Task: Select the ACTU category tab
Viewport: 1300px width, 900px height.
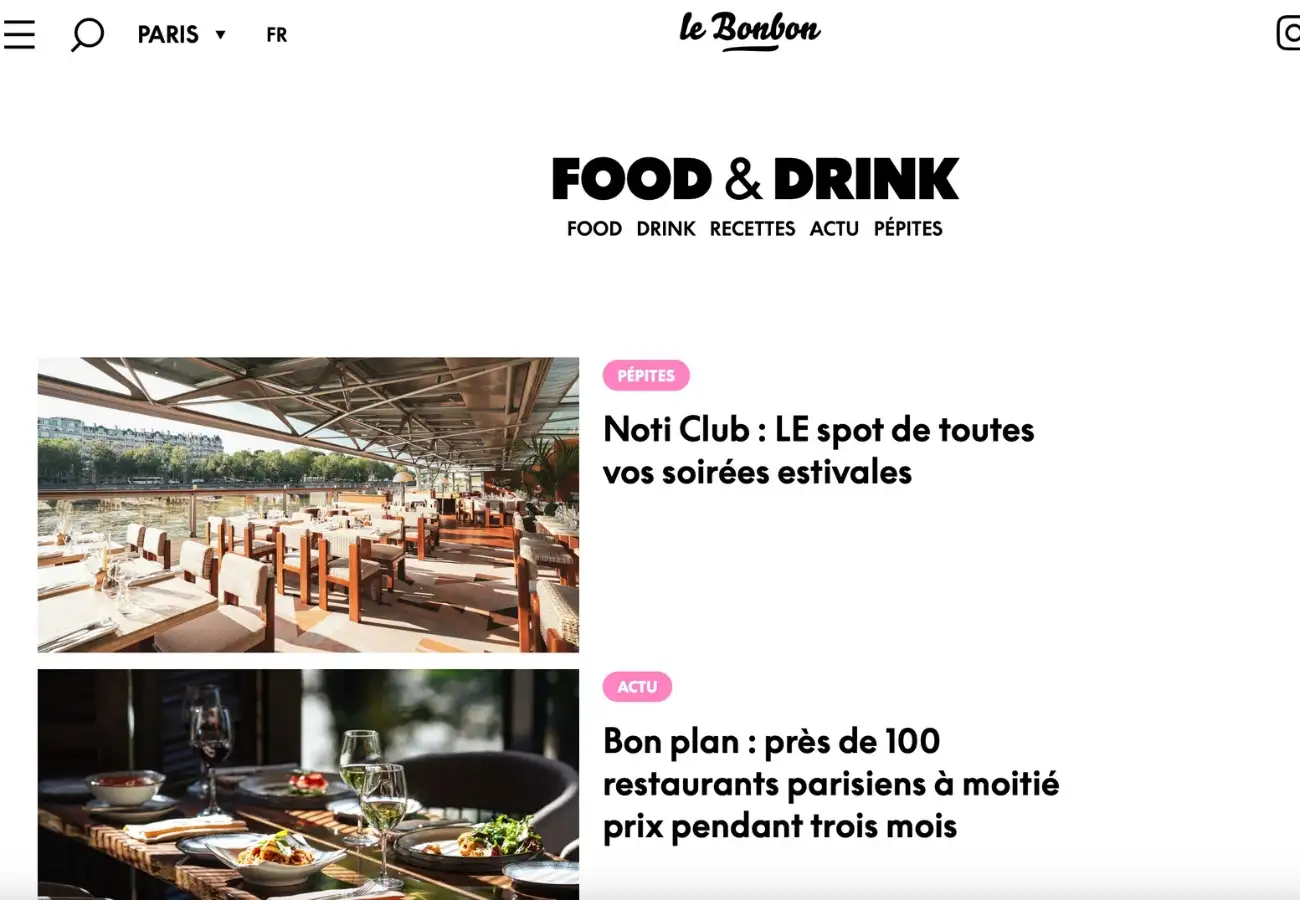Action: click(834, 229)
